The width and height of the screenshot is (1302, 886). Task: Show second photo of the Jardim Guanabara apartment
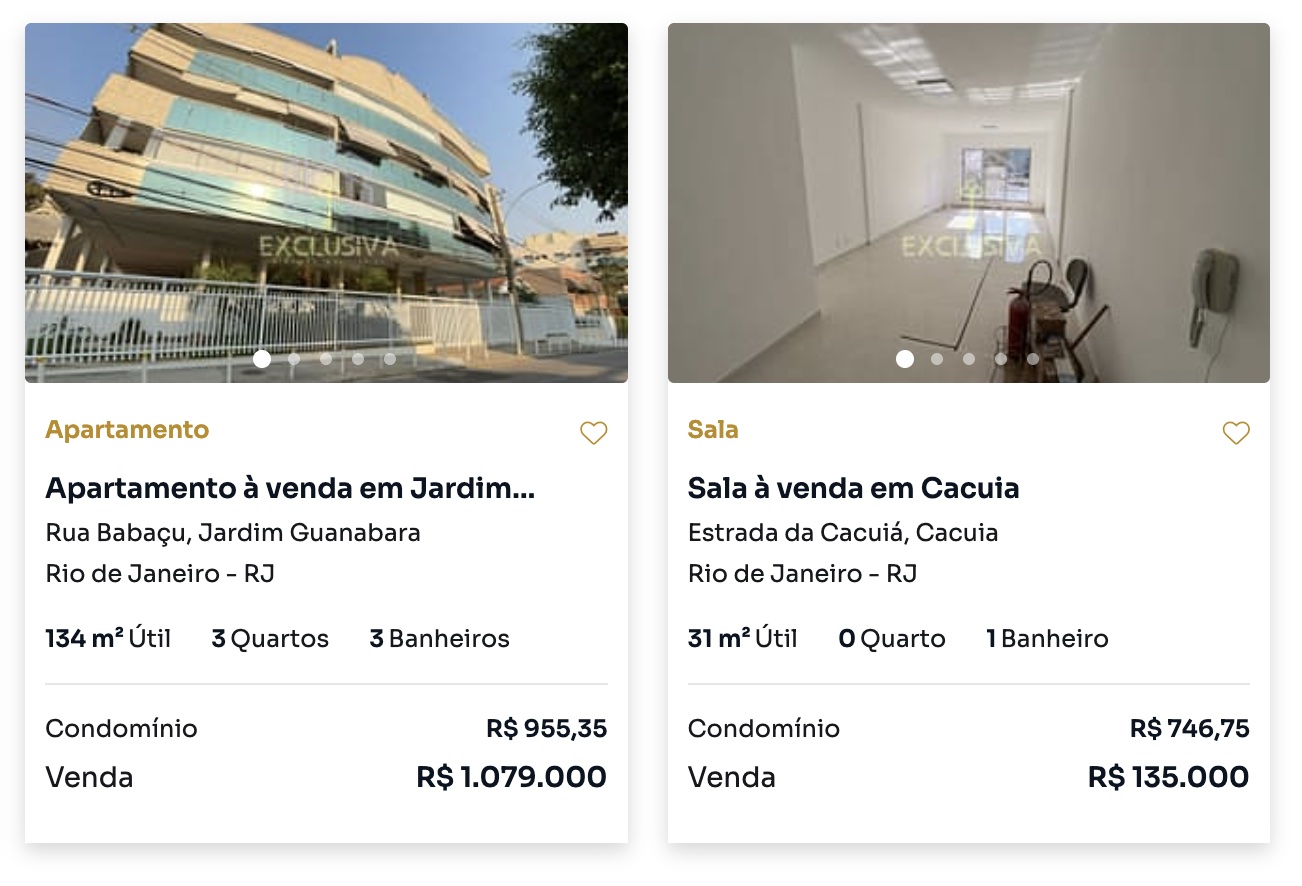pos(294,359)
